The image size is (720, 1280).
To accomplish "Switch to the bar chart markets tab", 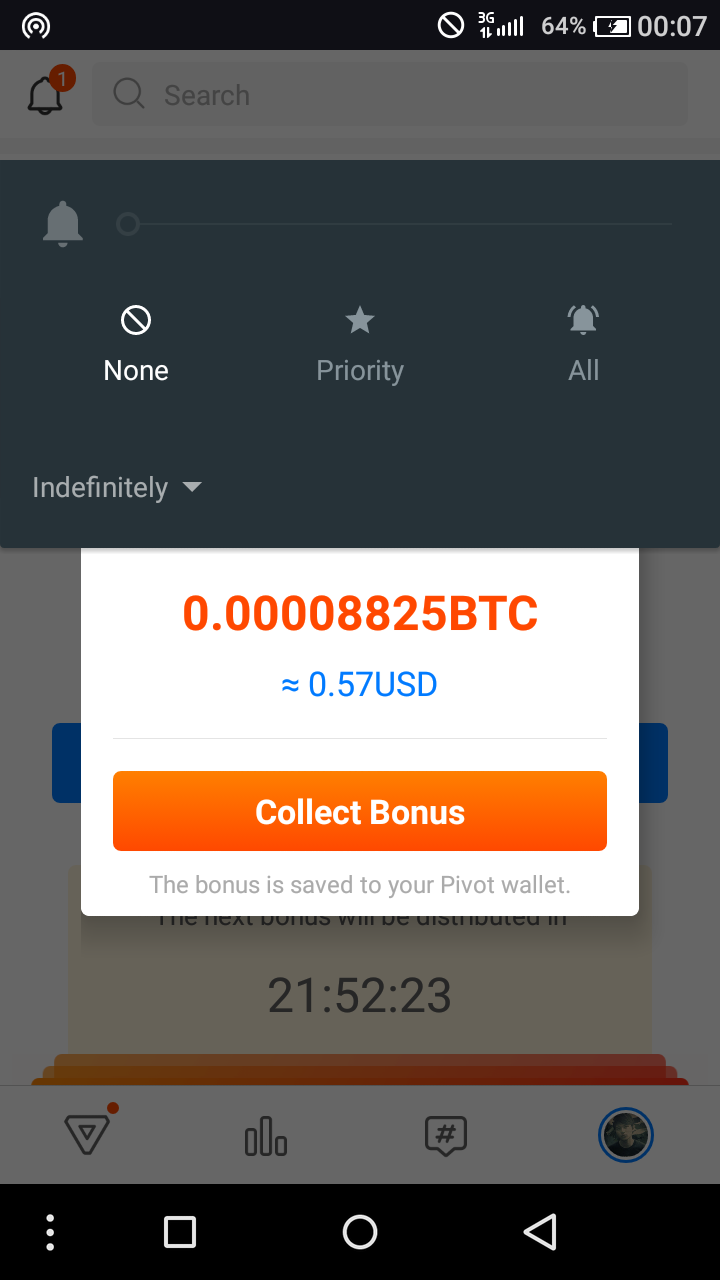I will (266, 1136).
